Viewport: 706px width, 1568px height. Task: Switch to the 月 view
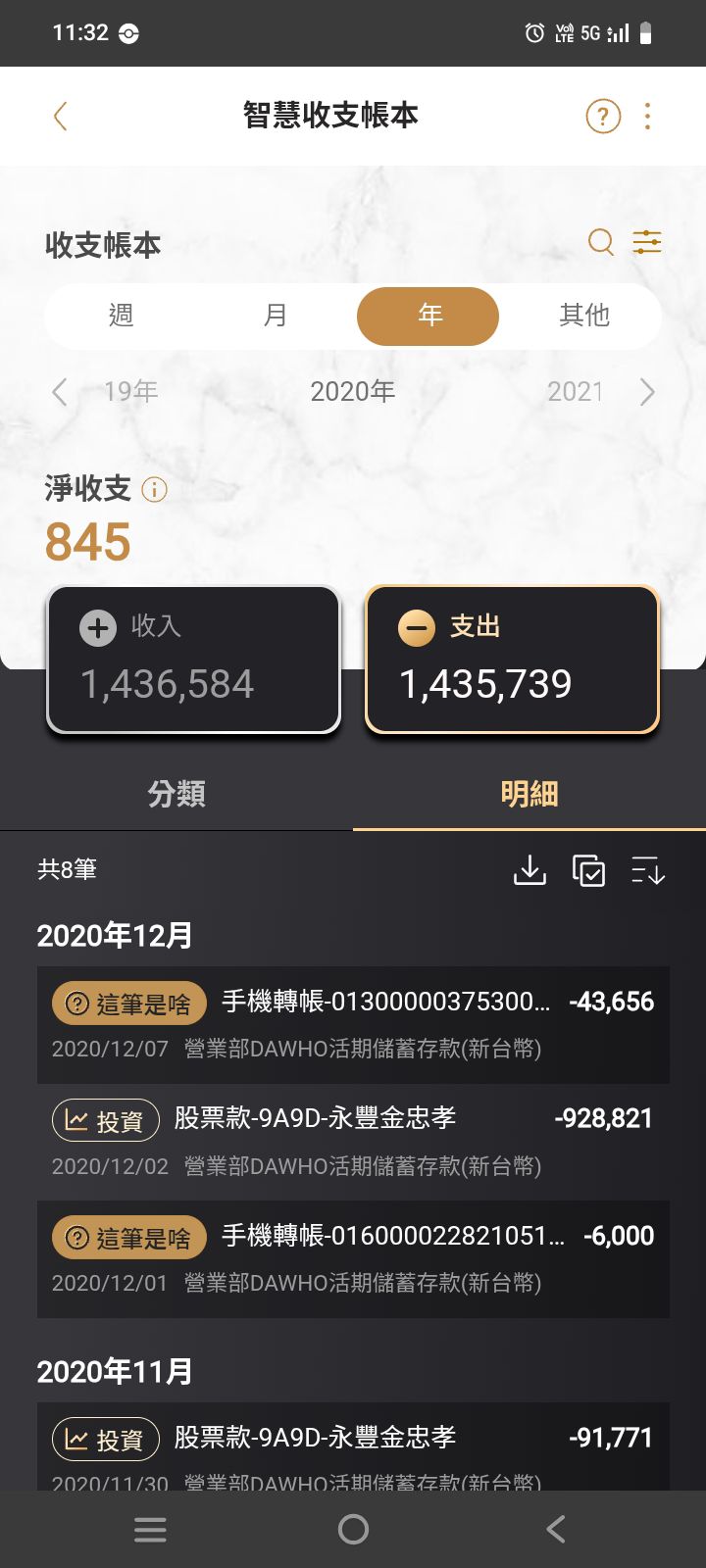[x=276, y=316]
